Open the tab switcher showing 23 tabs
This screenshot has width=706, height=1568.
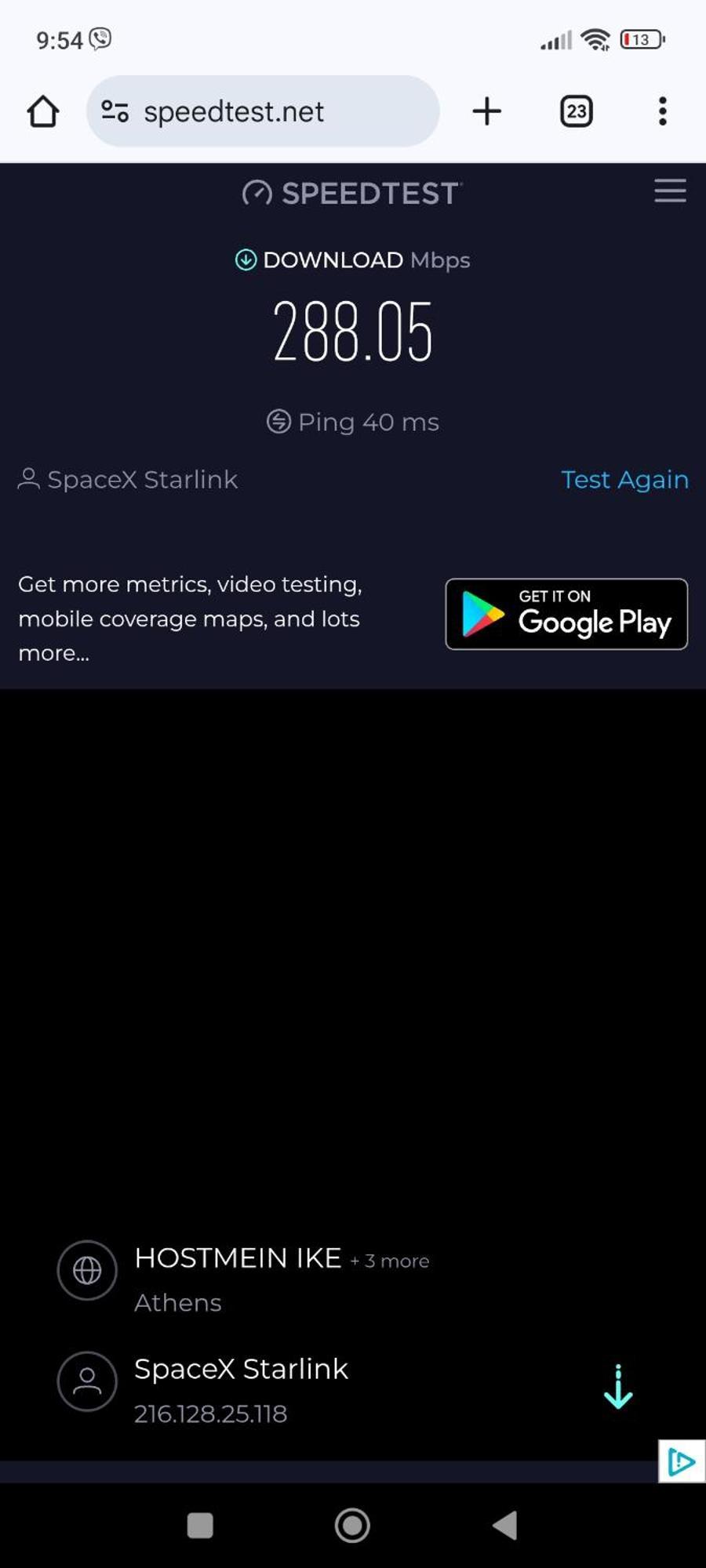(x=576, y=111)
